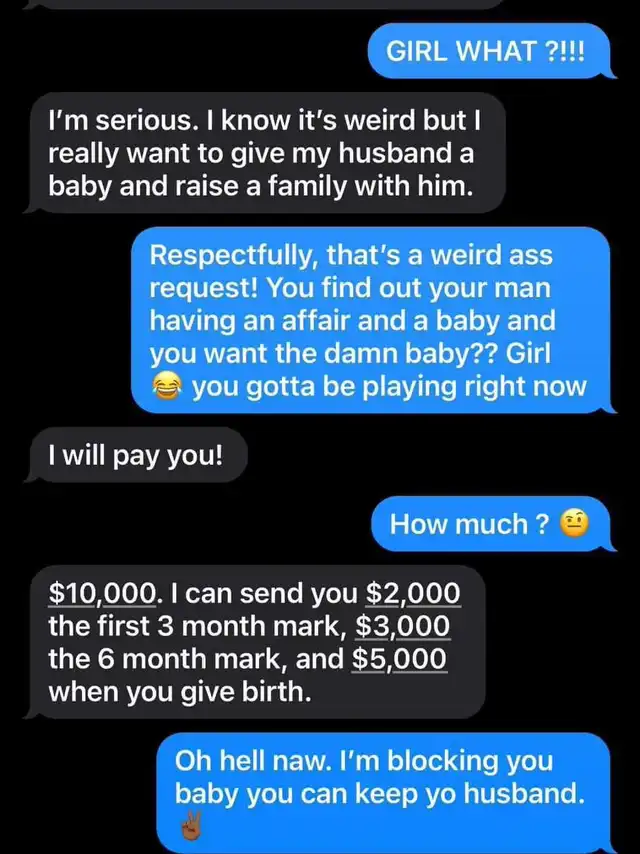Tap the underlined $5,000 amount link
Viewport: 640px width, 854px height.
point(399,660)
